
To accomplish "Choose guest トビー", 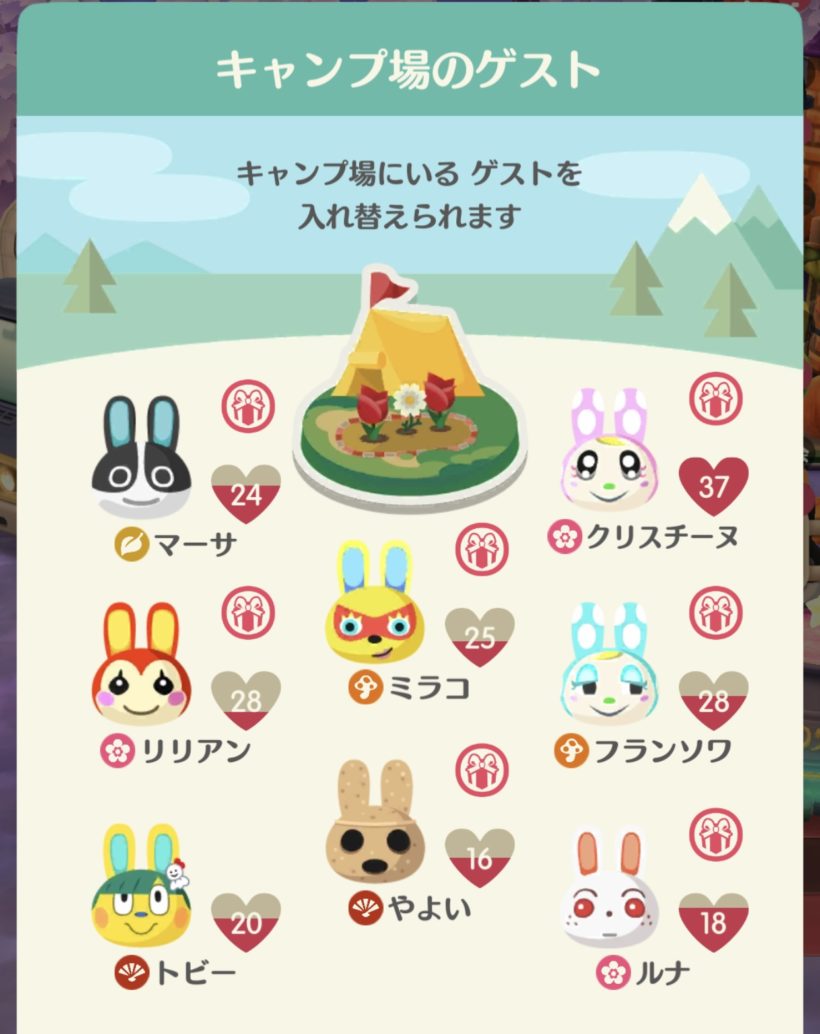I will tap(141, 887).
